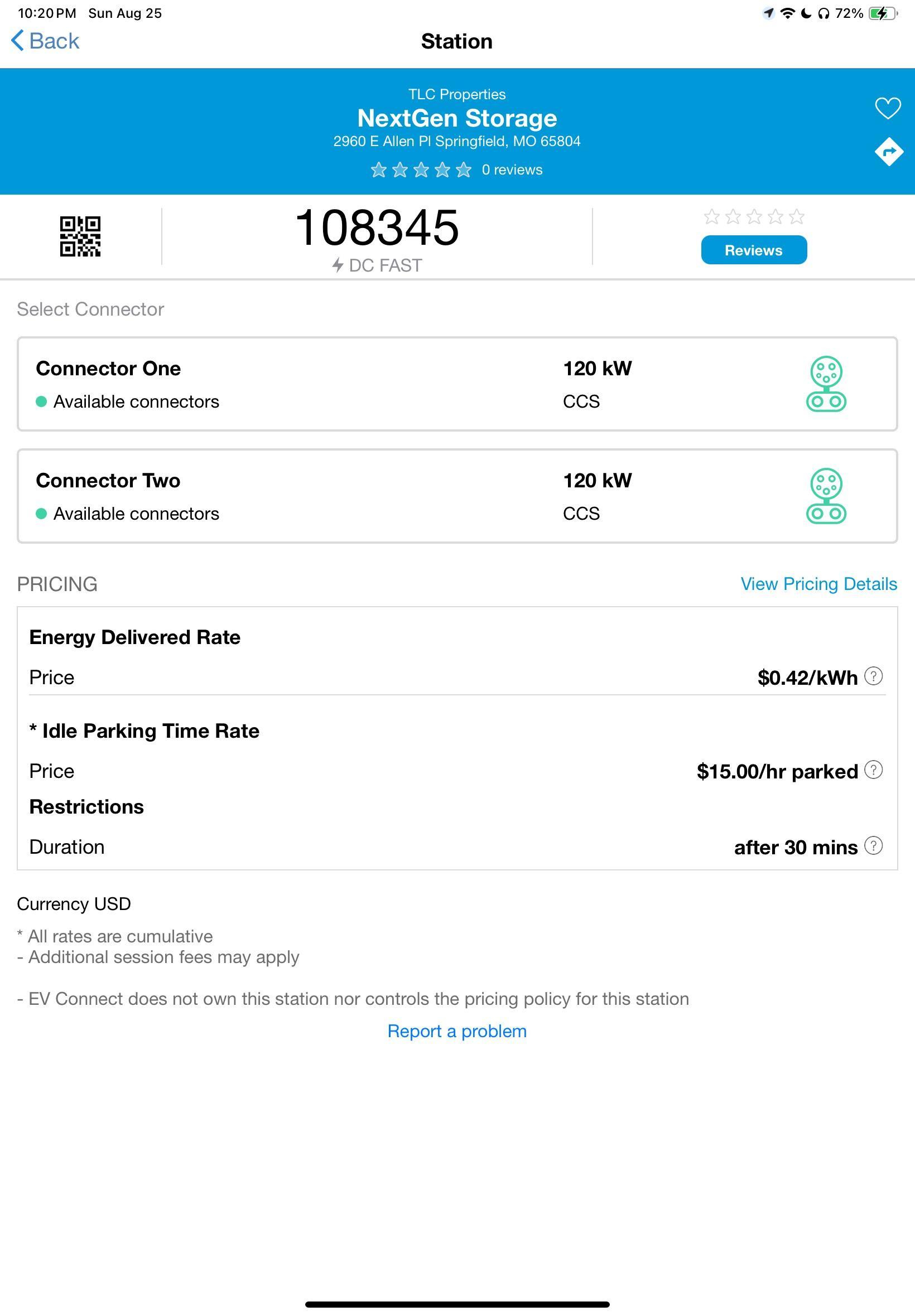Tap the Report a problem link
Screen dimensions: 915x1316
pyautogui.click(x=457, y=1030)
